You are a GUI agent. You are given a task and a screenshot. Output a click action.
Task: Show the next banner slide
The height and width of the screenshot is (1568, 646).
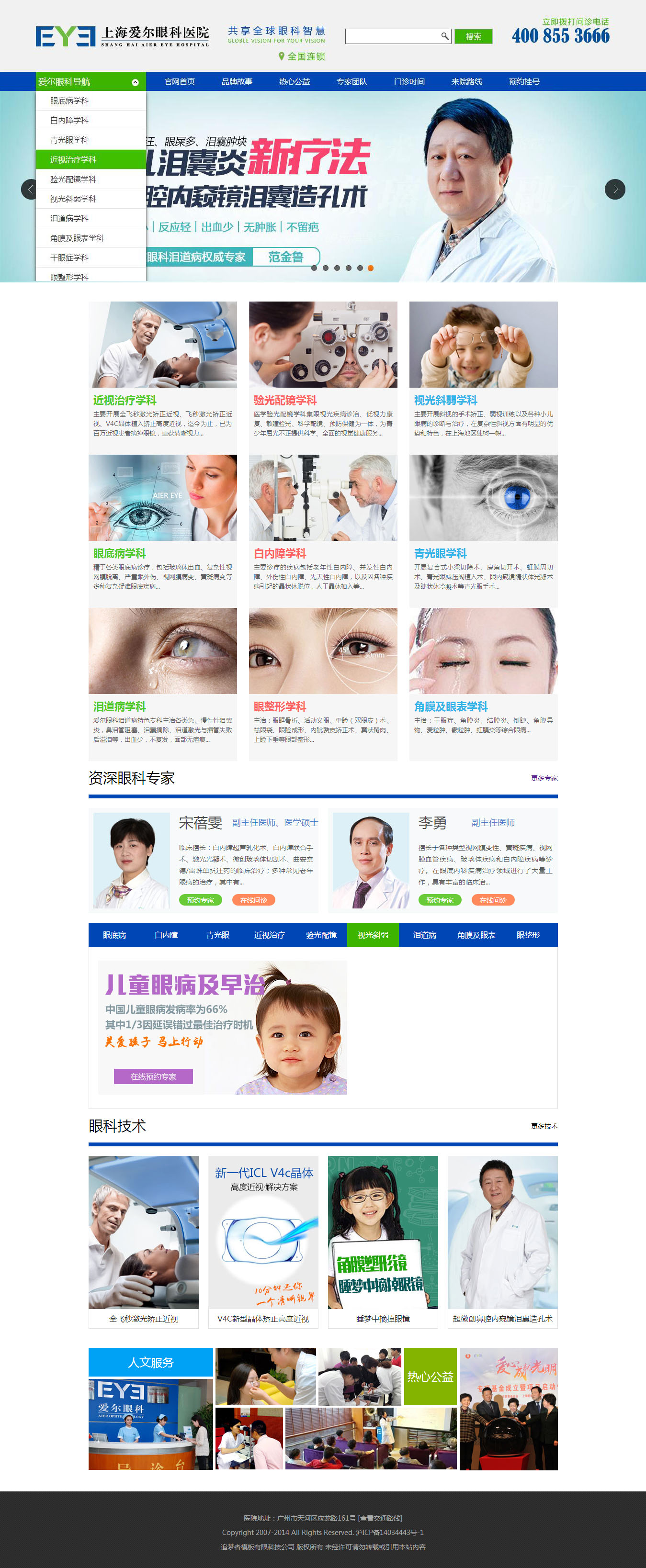coord(614,190)
